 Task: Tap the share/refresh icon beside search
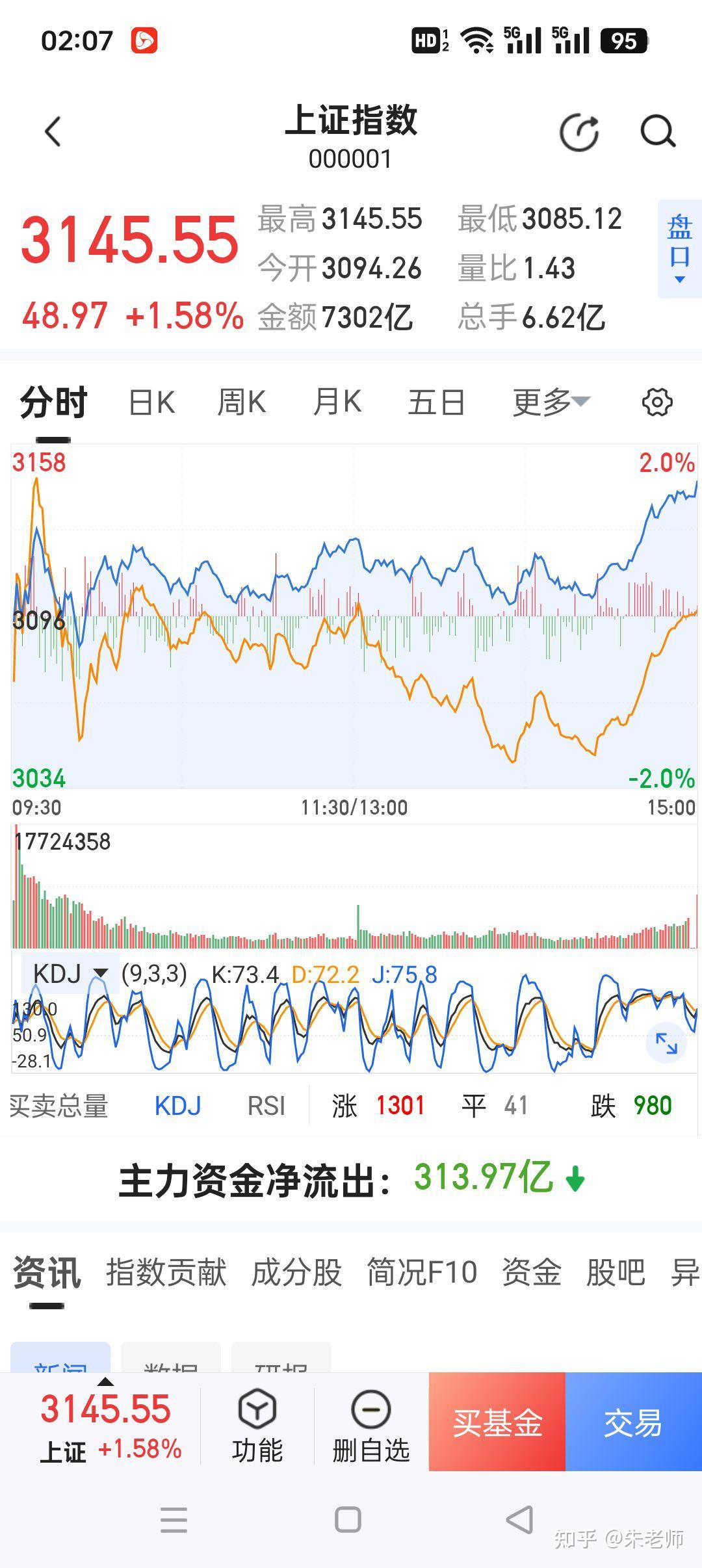[x=580, y=133]
